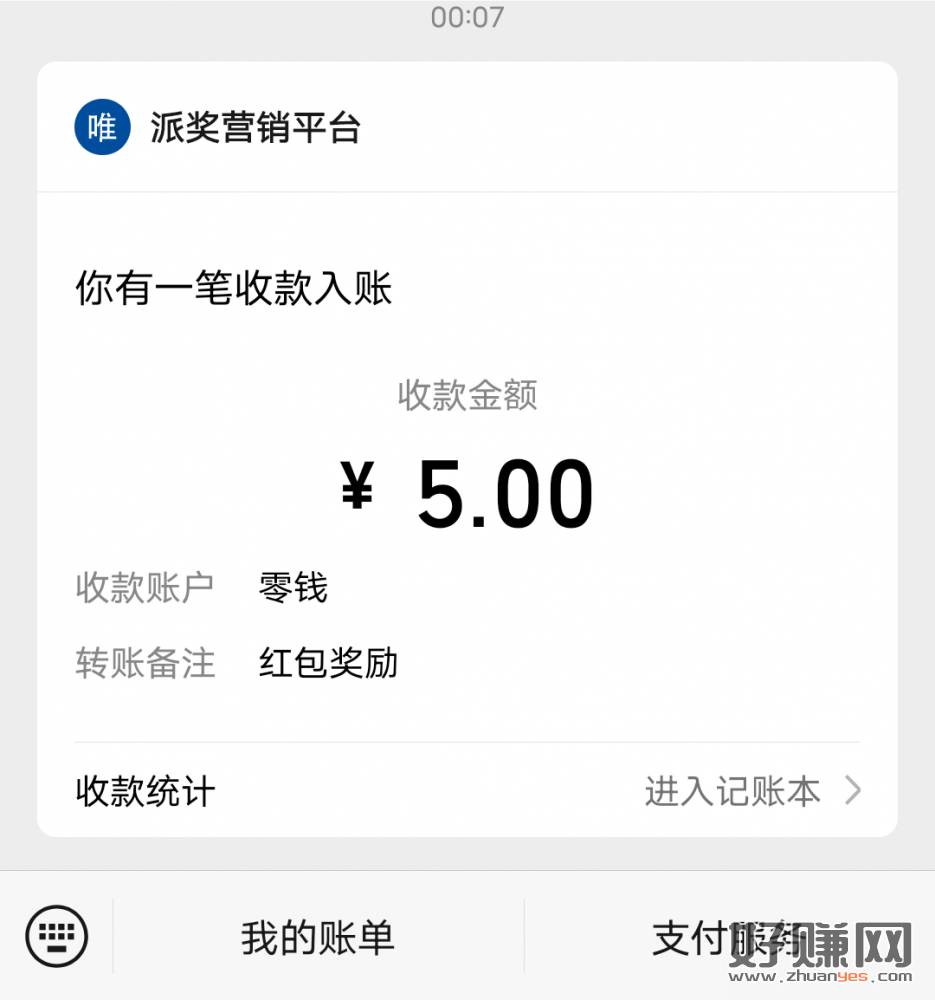This screenshot has height=1000, width=935.
Task: Switch to keyboard input mode
Action: (x=57, y=937)
